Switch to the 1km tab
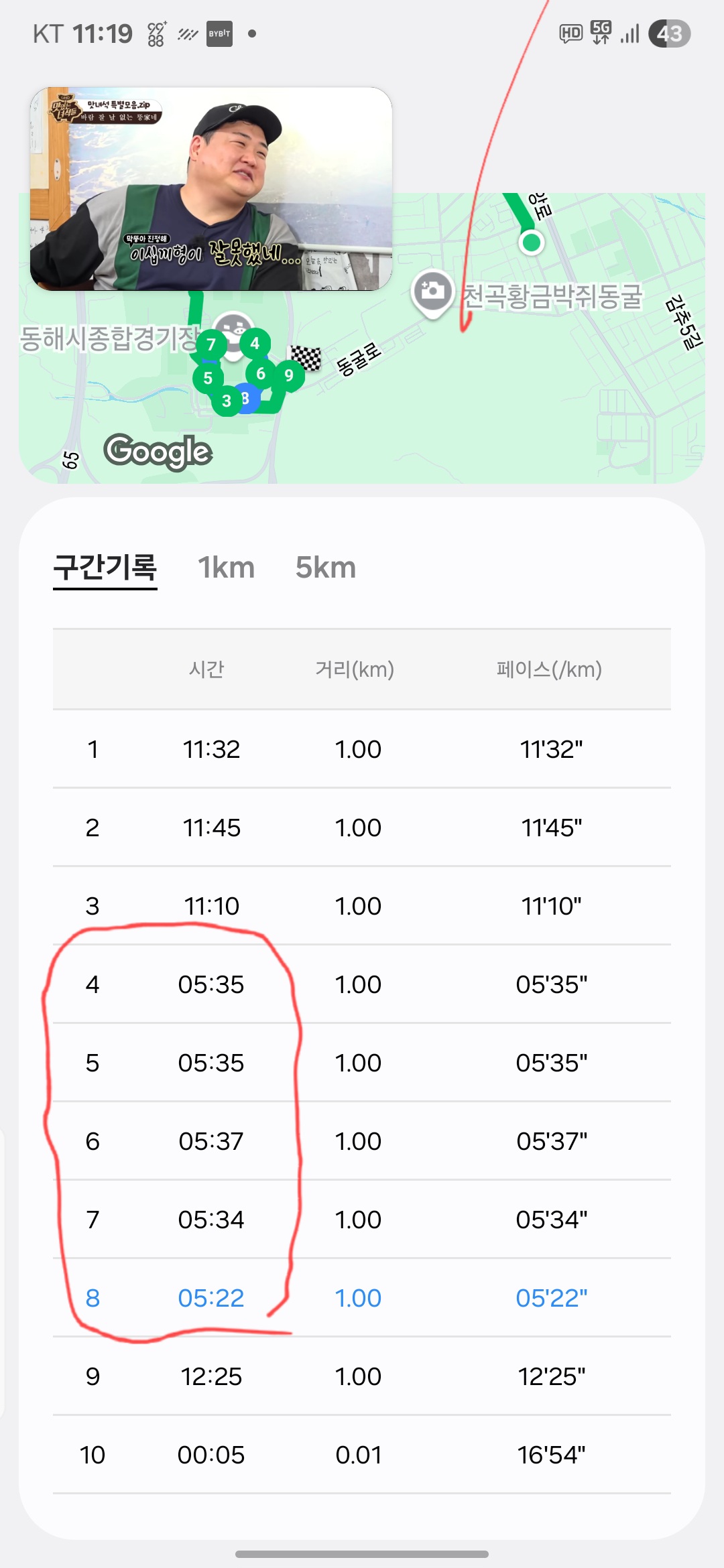This screenshot has width=724, height=1568. point(227,568)
